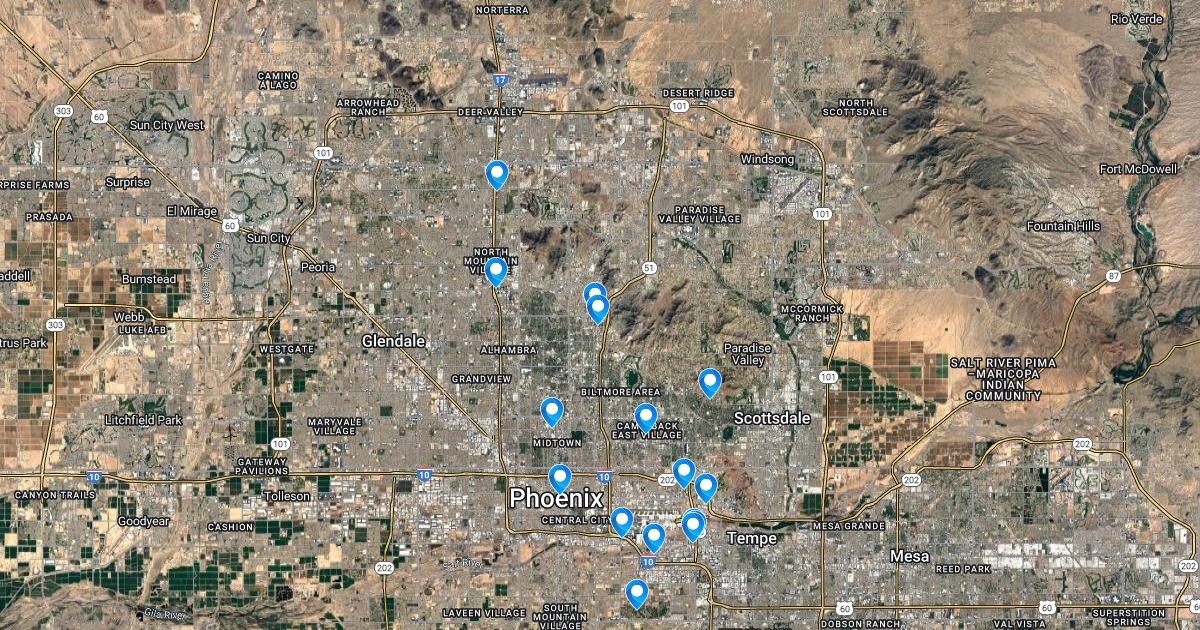Tap the northernmost pin below Deer Valley

(x=497, y=175)
